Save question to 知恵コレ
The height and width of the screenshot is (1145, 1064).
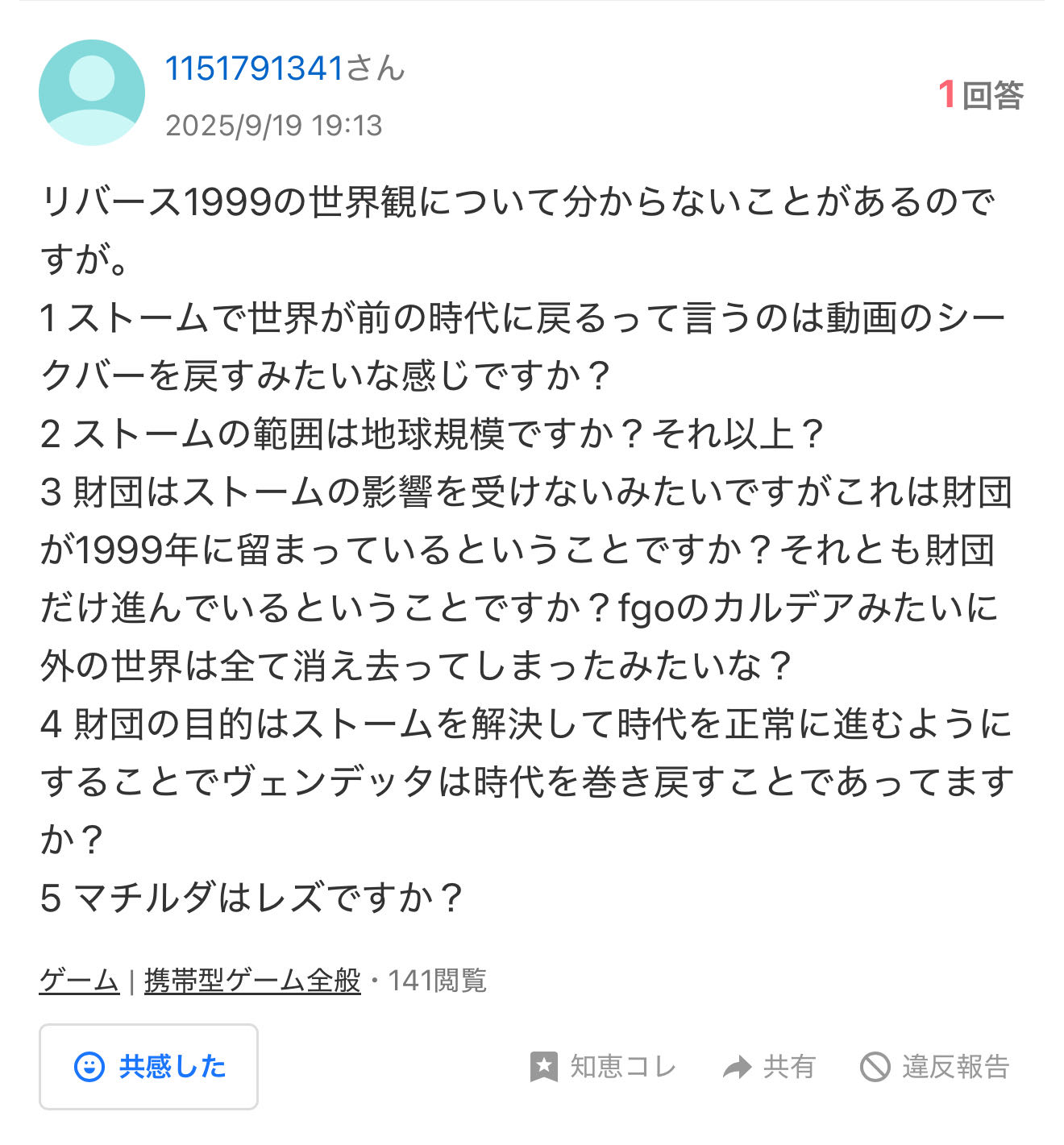point(603,1067)
